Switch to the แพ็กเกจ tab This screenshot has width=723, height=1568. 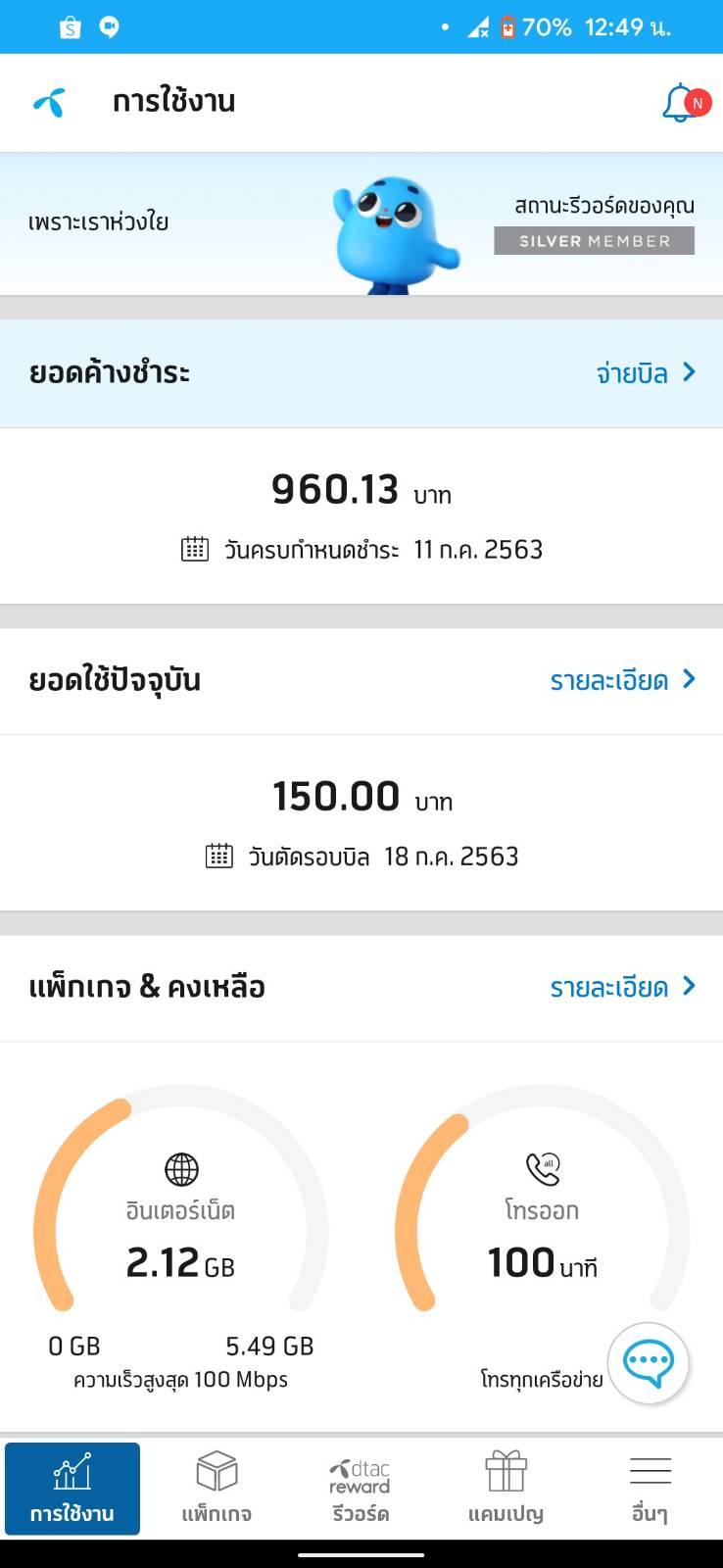click(x=217, y=1488)
